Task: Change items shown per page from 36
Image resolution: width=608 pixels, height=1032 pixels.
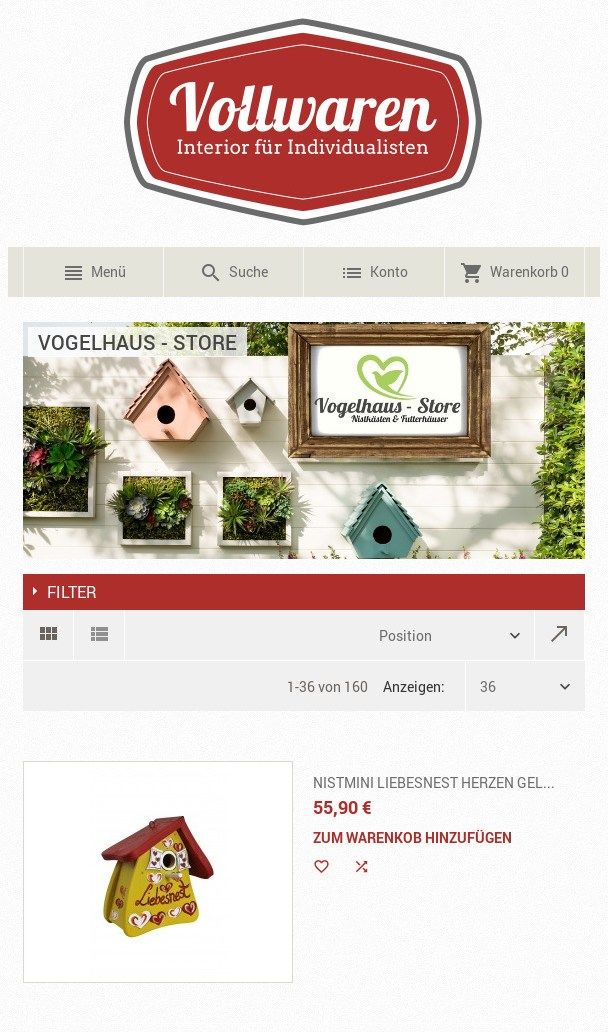Action: (x=524, y=686)
